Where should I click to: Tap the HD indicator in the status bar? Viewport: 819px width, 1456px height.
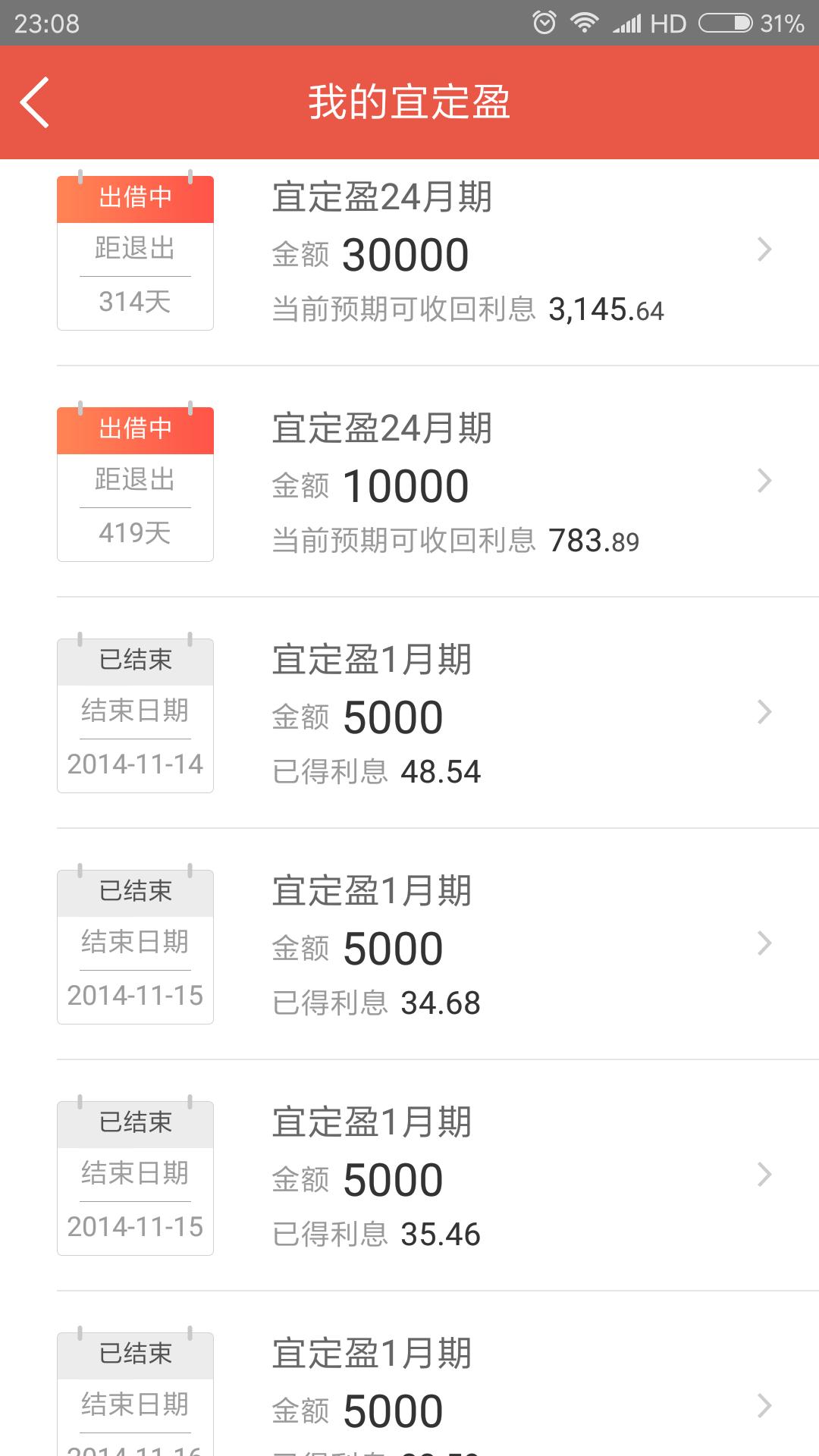(x=668, y=24)
